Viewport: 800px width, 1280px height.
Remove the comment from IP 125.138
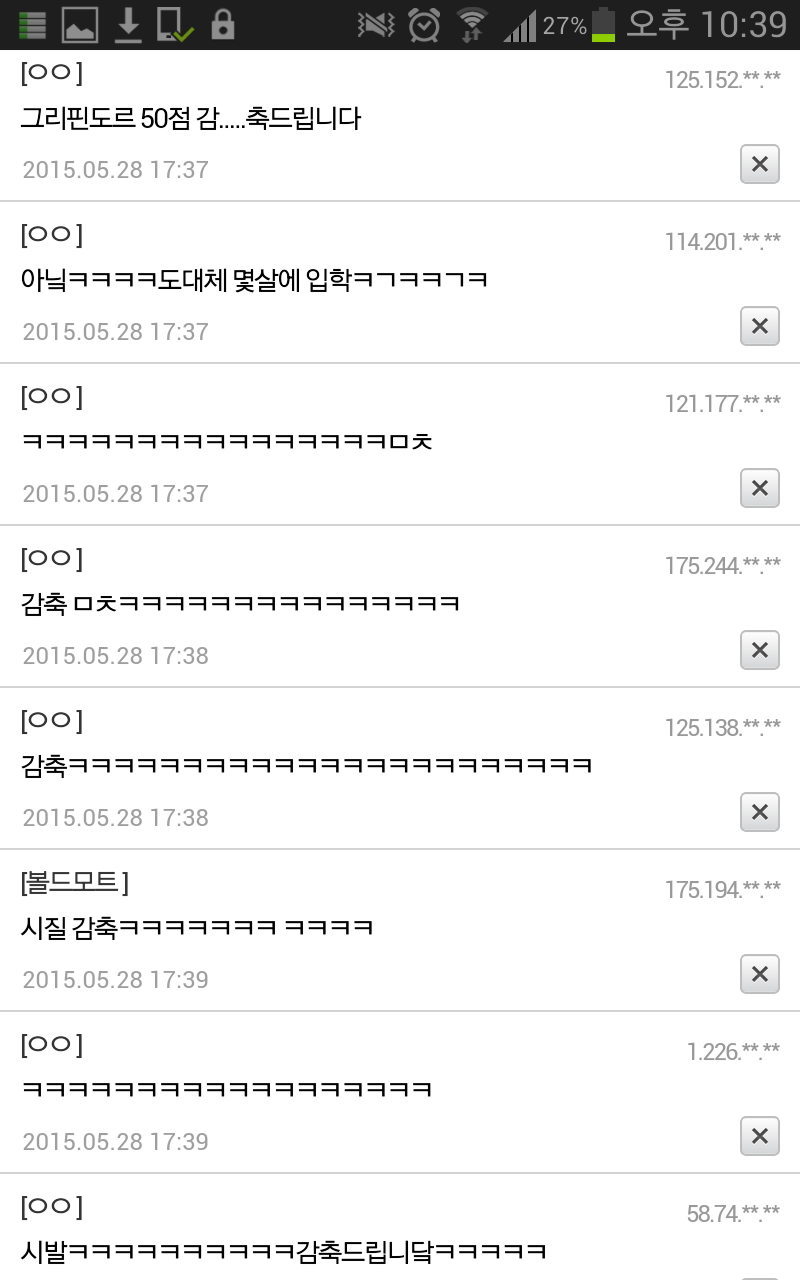click(x=760, y=812)
